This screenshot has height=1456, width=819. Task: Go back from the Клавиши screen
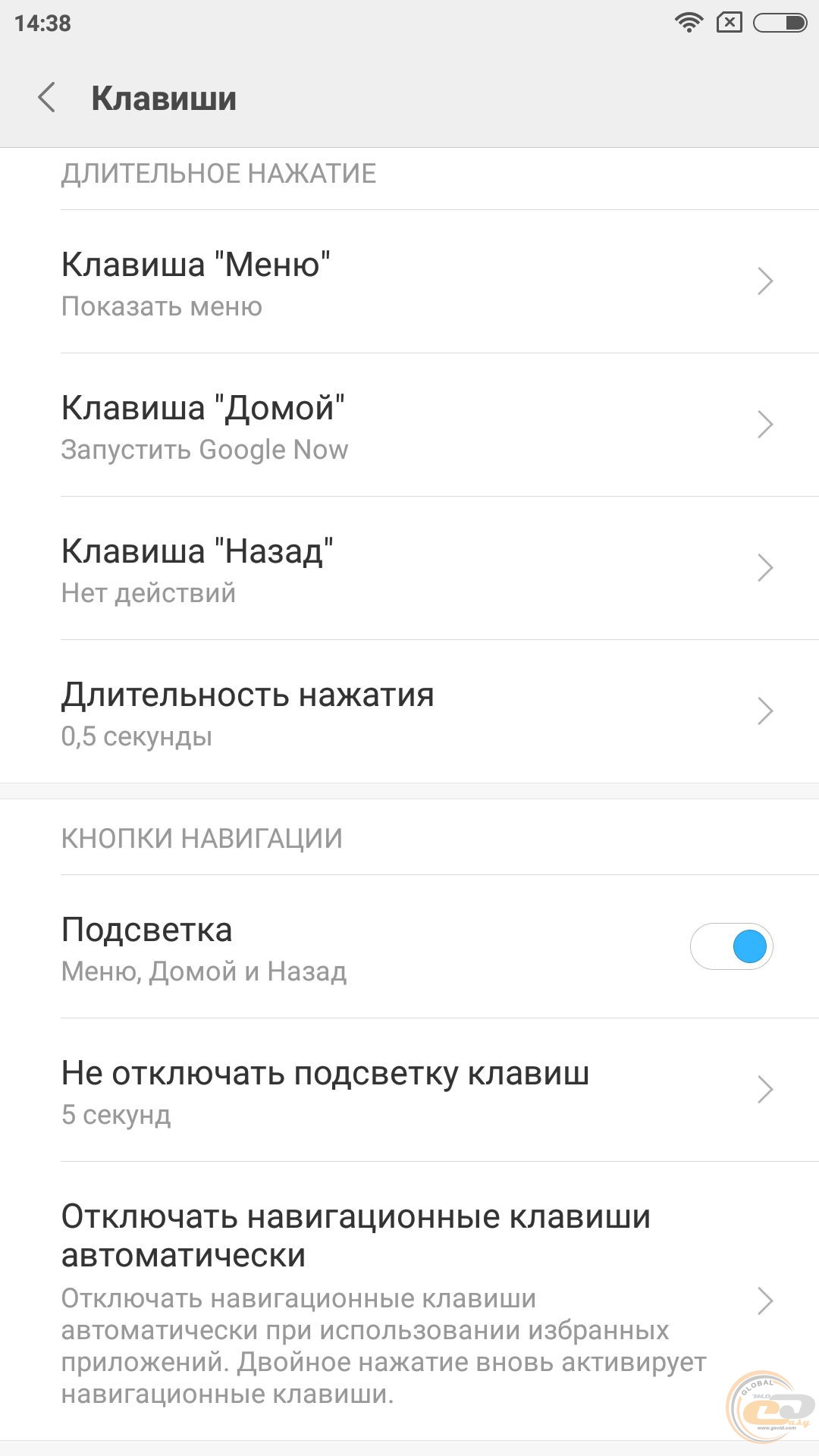pyautogui.click(x=47, y=99)
